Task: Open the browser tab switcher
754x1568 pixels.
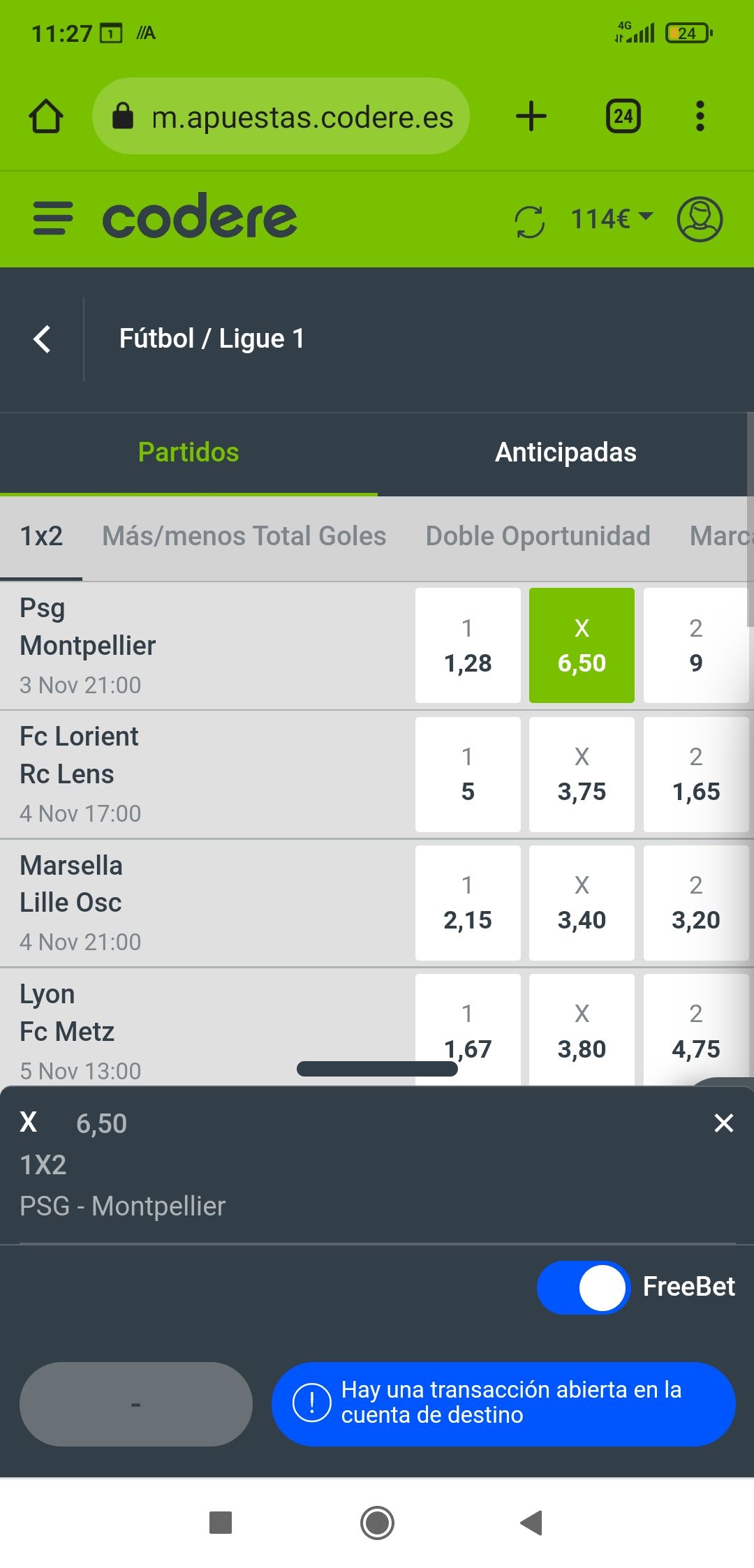Action: [x=623, y=116]
